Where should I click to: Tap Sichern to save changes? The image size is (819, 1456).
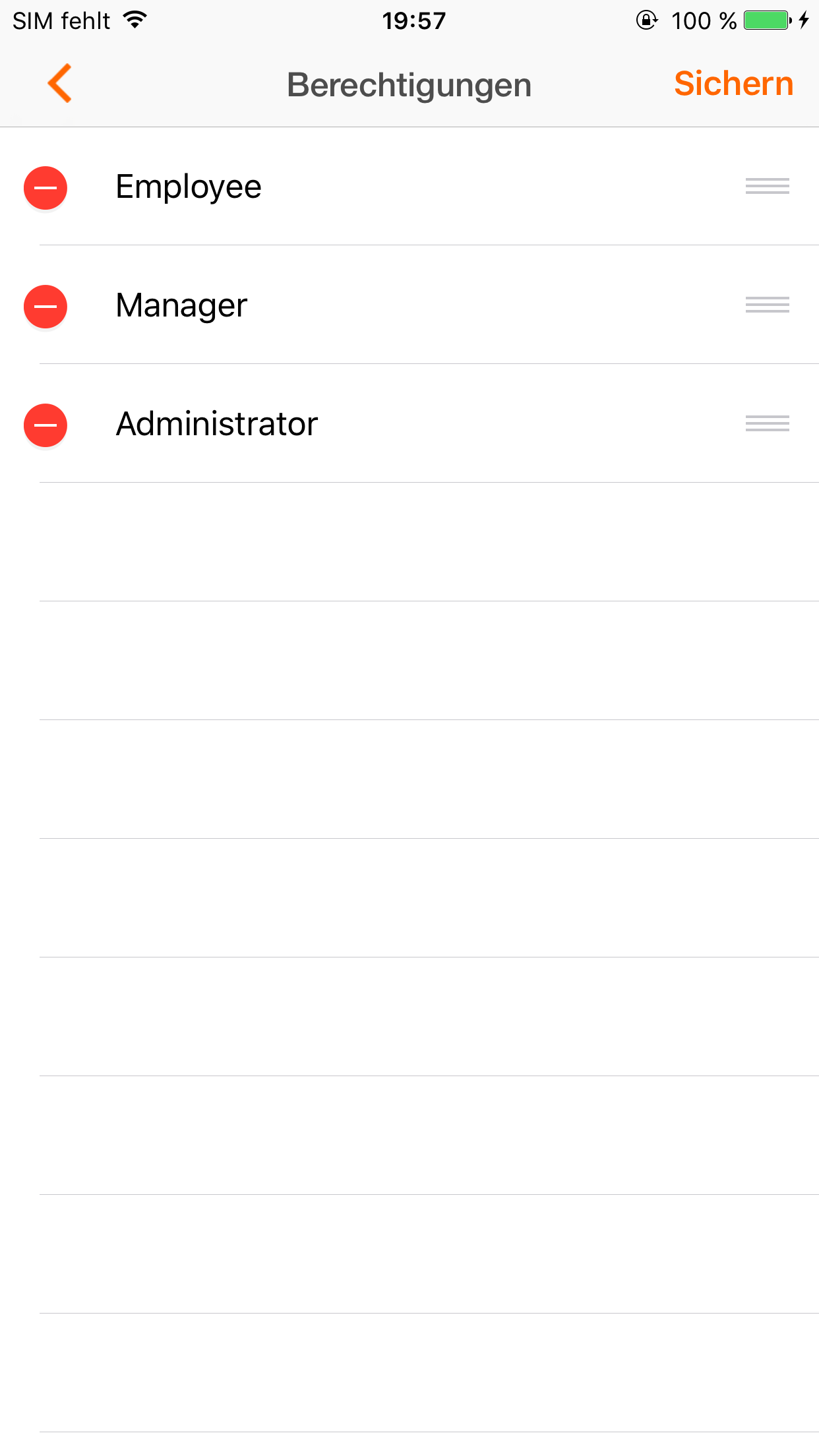(x=733, y=84)
